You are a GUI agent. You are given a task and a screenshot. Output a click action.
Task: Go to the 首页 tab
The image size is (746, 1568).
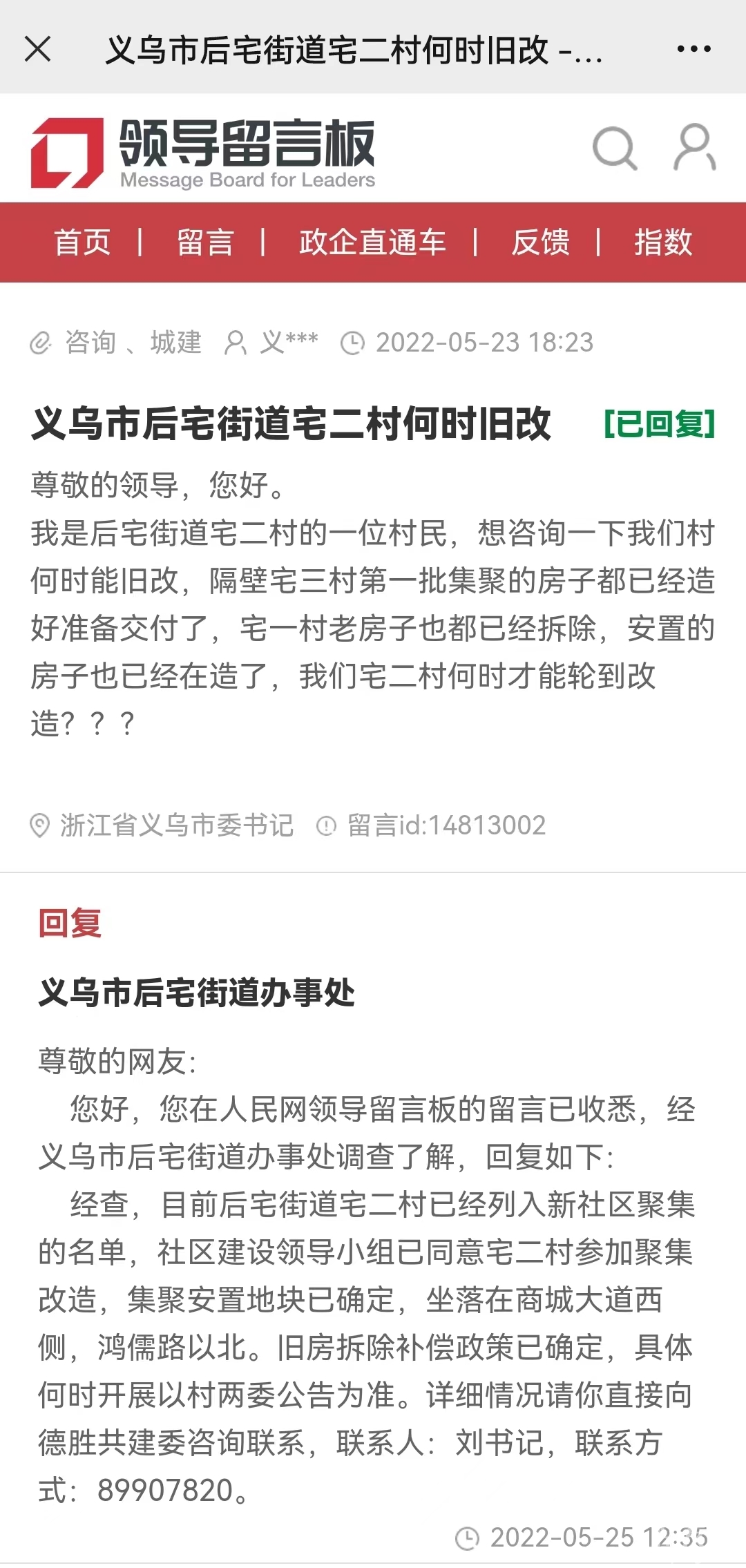pos(83,242)
